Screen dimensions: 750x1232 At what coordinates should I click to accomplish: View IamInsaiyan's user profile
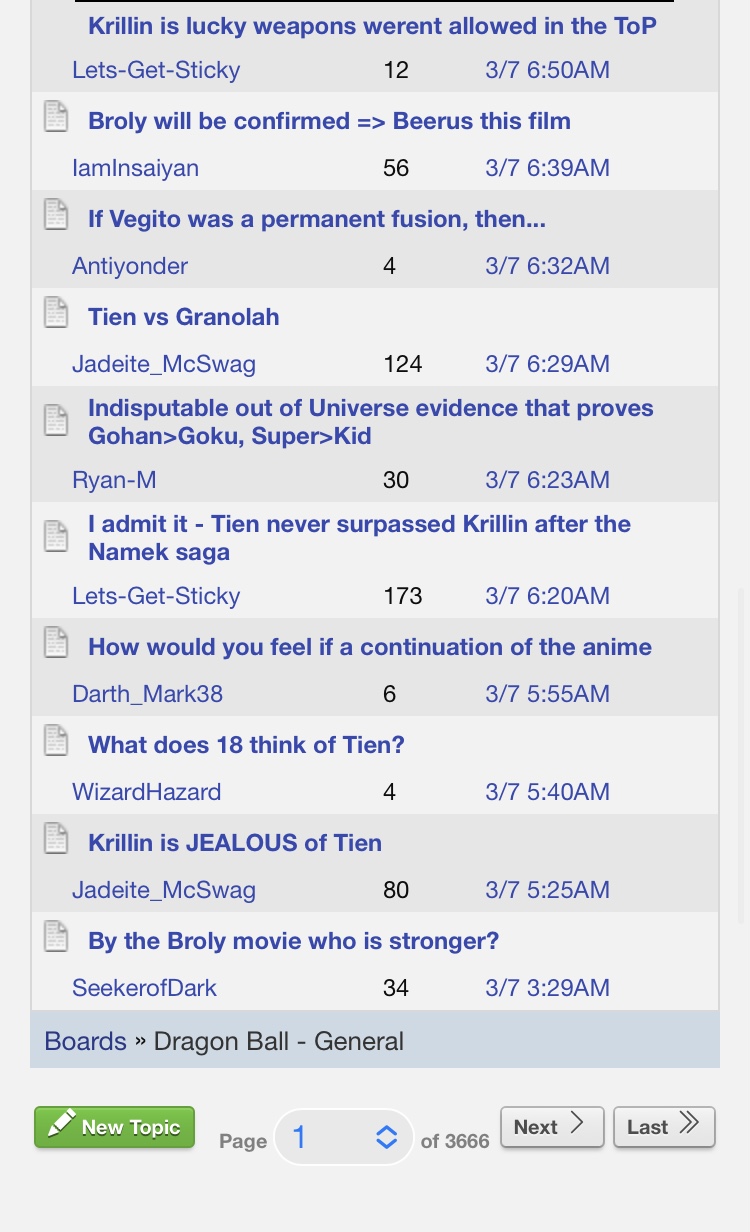[x=135, y=168]
